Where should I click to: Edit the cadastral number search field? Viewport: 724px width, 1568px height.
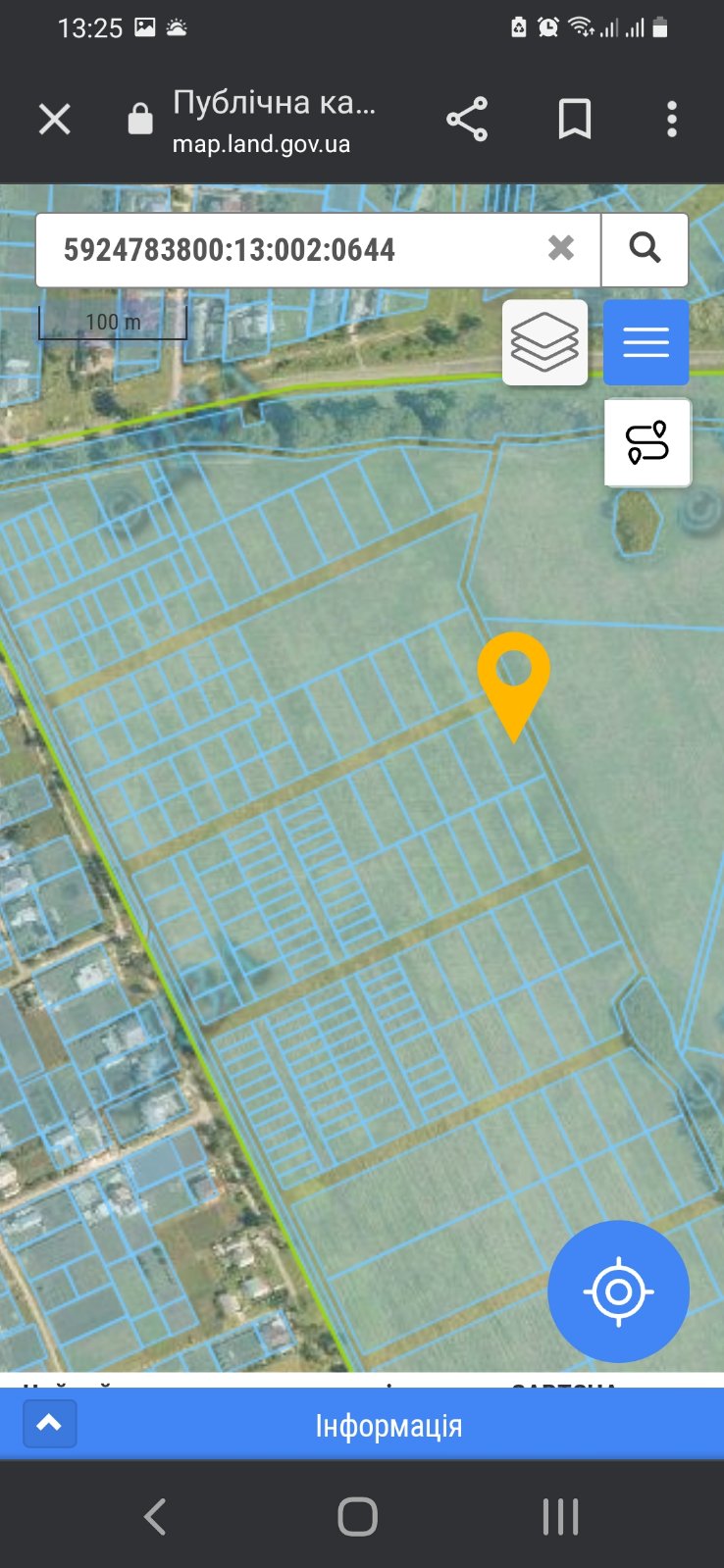pyautogui.click(x=284, y=250)
